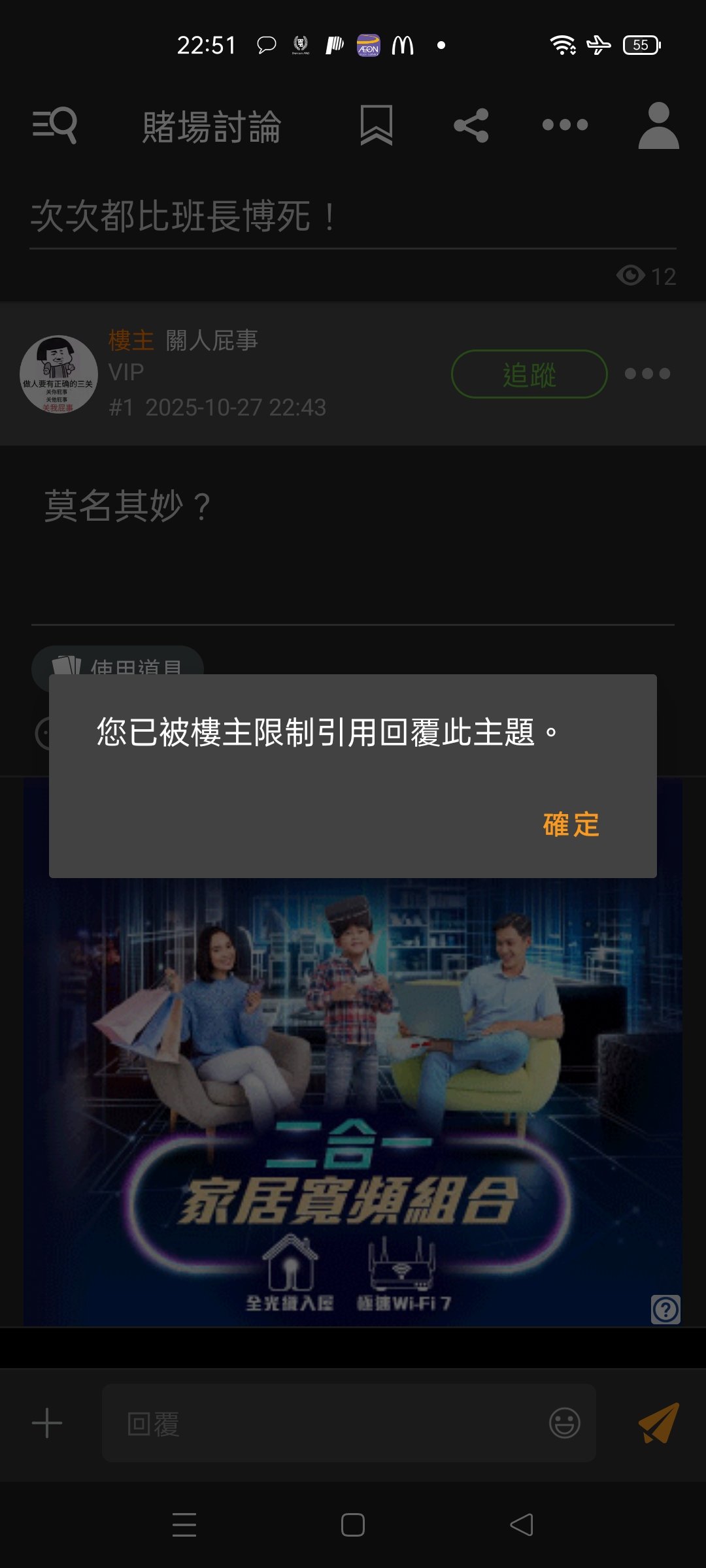Send the reply
Screen dimensions: 706x1568
click(x=658, y=1423)
